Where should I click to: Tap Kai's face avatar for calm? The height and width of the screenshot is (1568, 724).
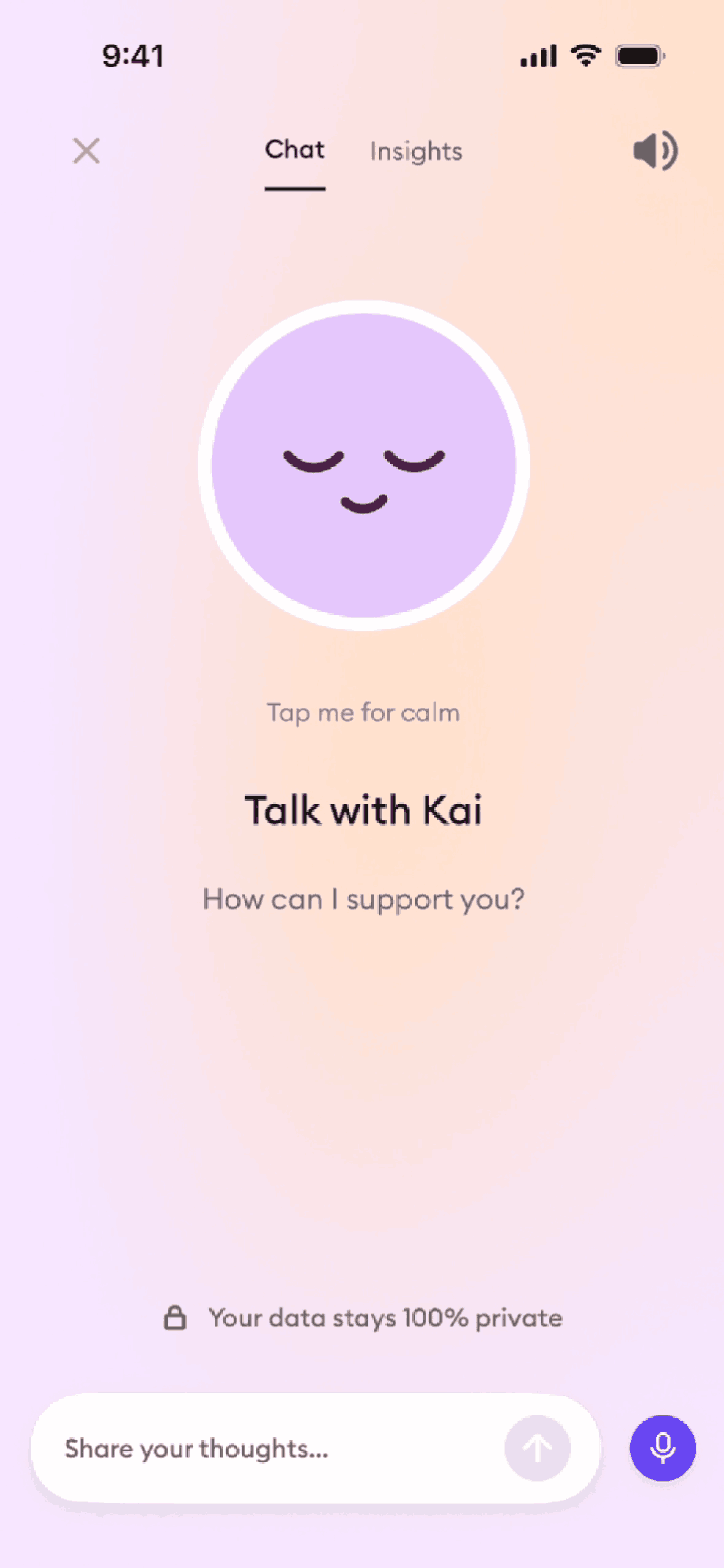tap(364, 465)
